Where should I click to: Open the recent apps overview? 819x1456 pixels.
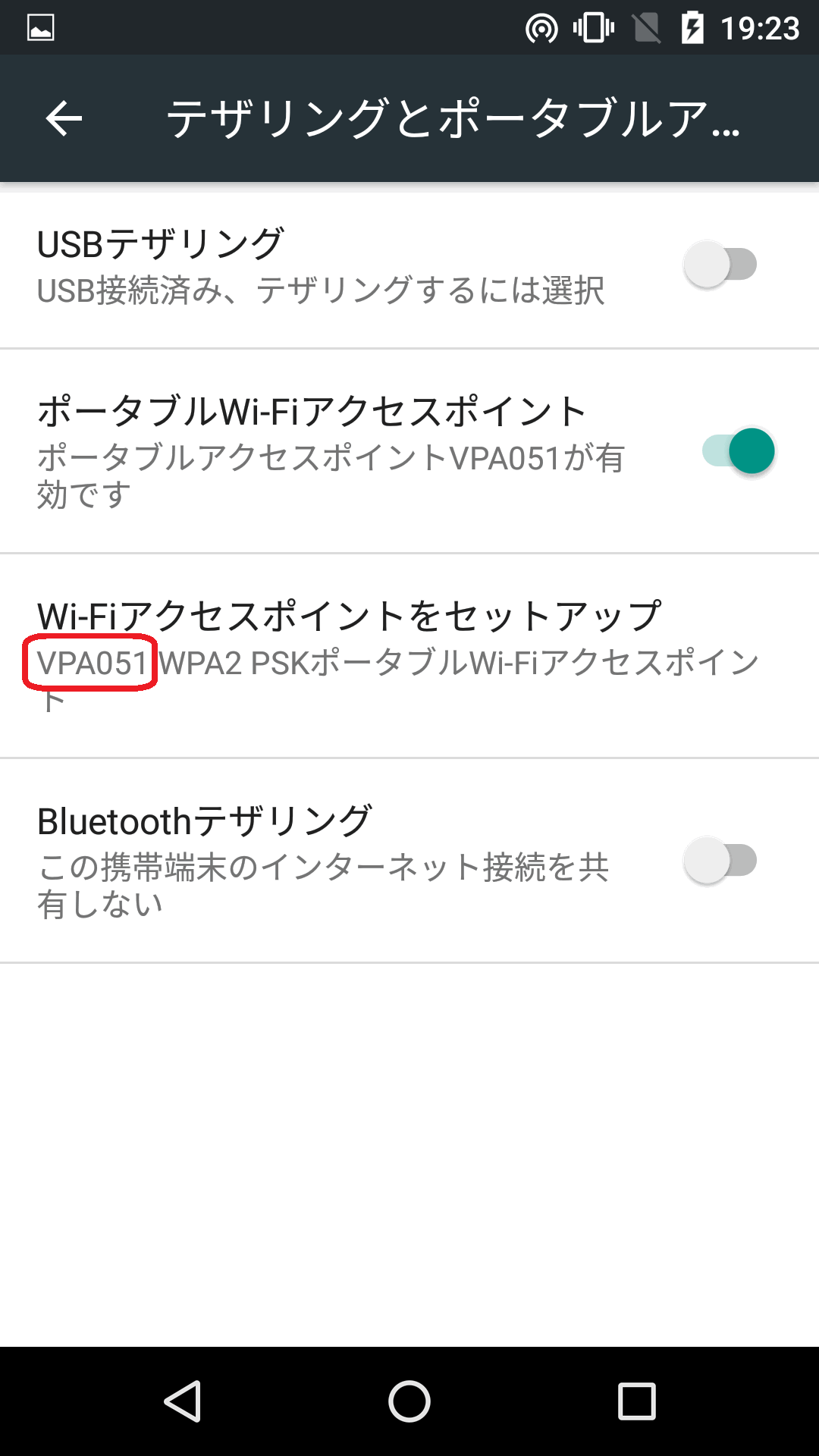point(637,1401)
